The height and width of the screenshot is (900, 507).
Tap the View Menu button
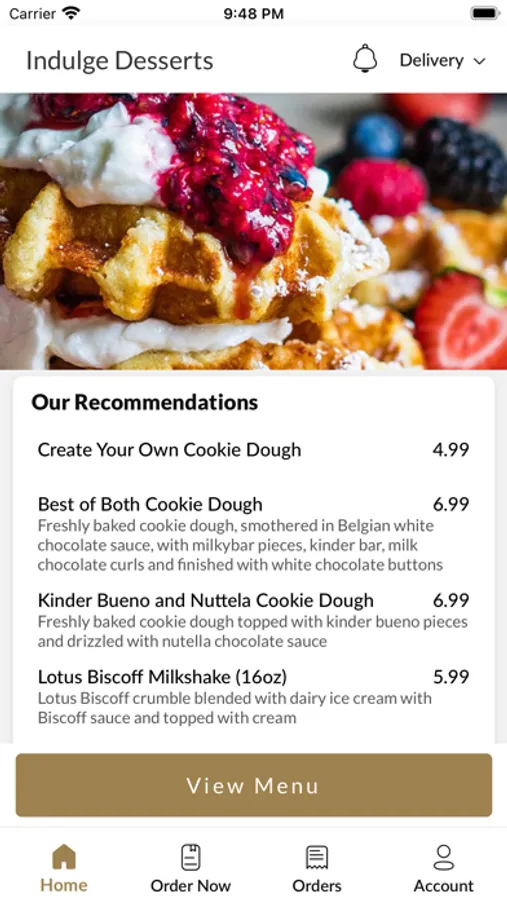[254, 785]
